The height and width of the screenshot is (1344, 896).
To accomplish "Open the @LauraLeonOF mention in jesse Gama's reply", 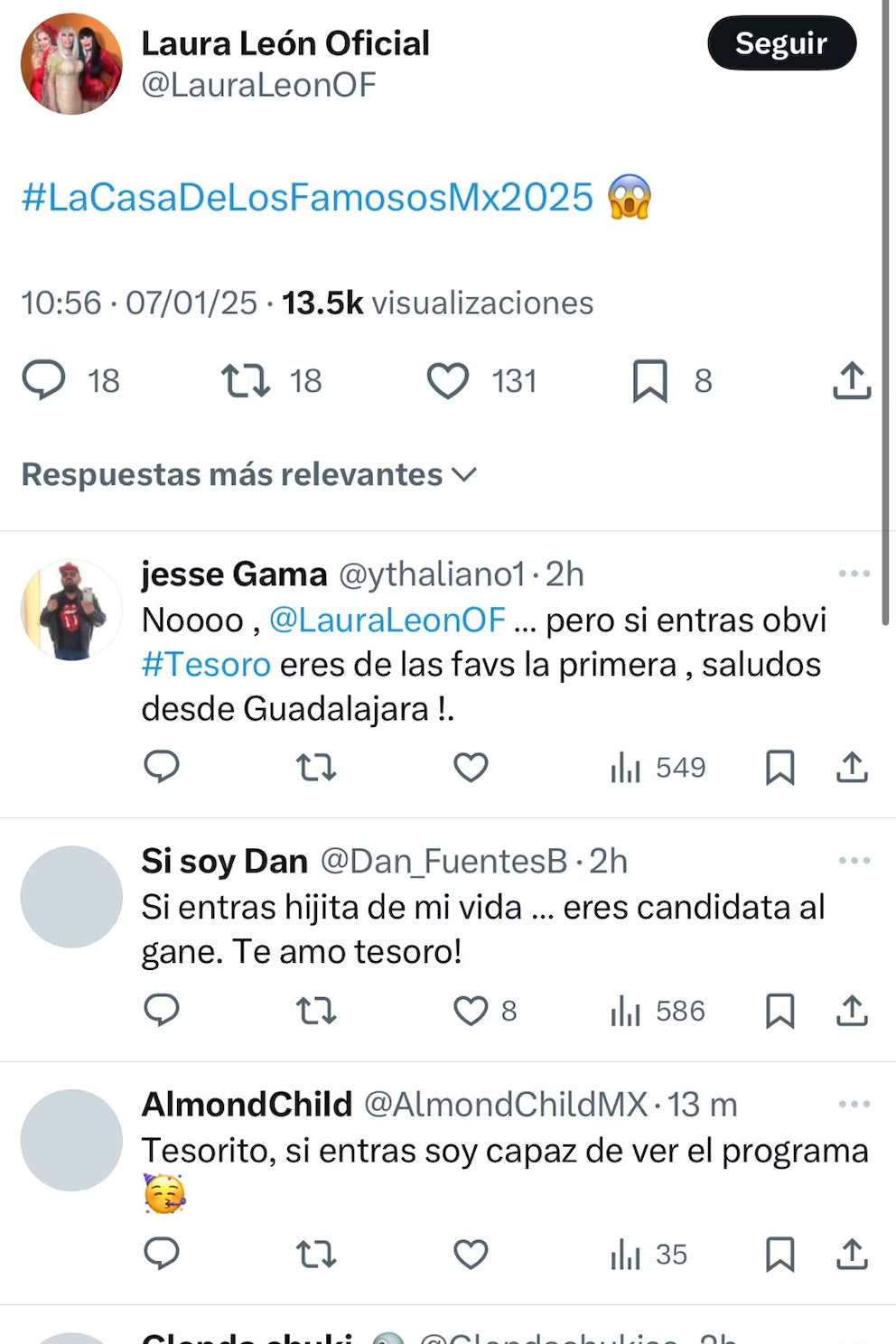I will [x=387, y=620].
